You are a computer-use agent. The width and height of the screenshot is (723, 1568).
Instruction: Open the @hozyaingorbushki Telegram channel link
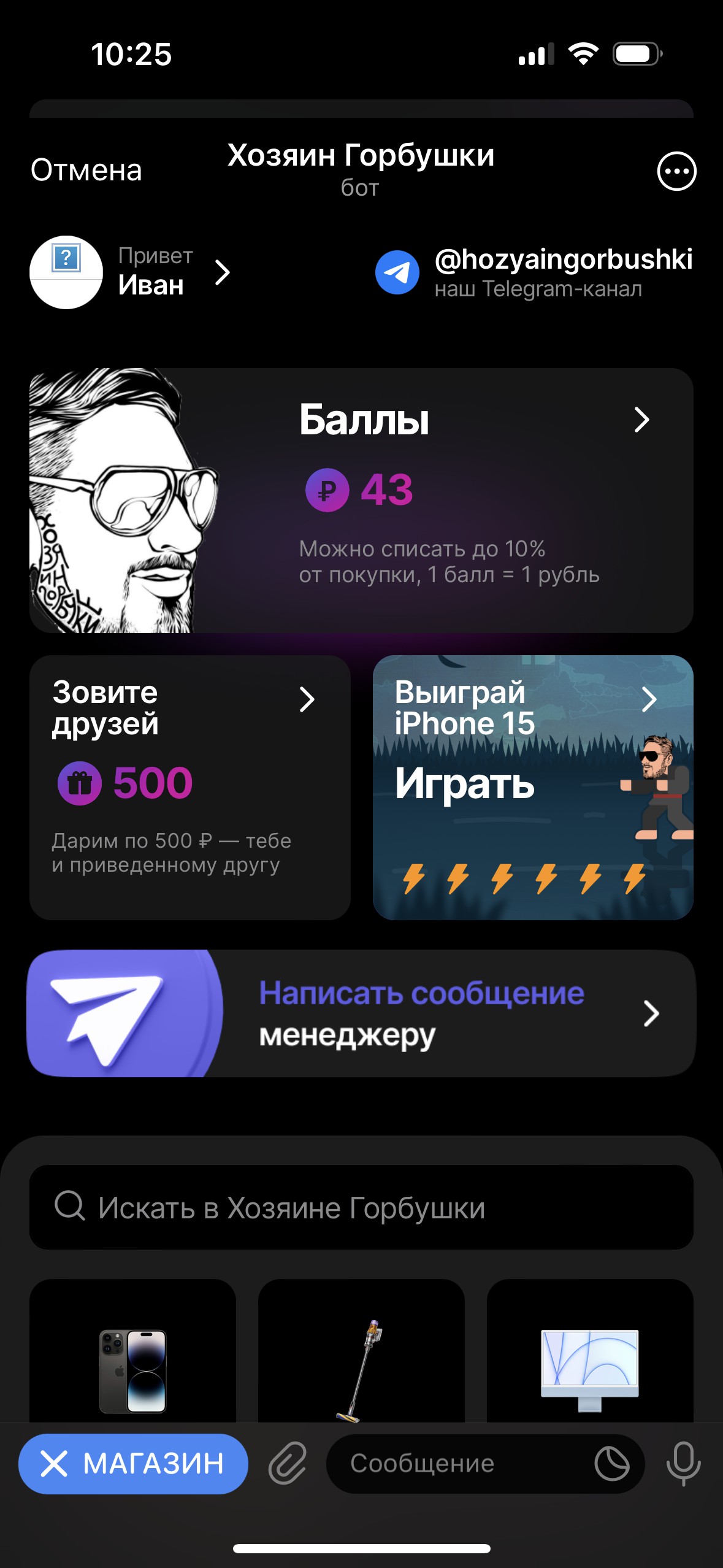point(534,272)
